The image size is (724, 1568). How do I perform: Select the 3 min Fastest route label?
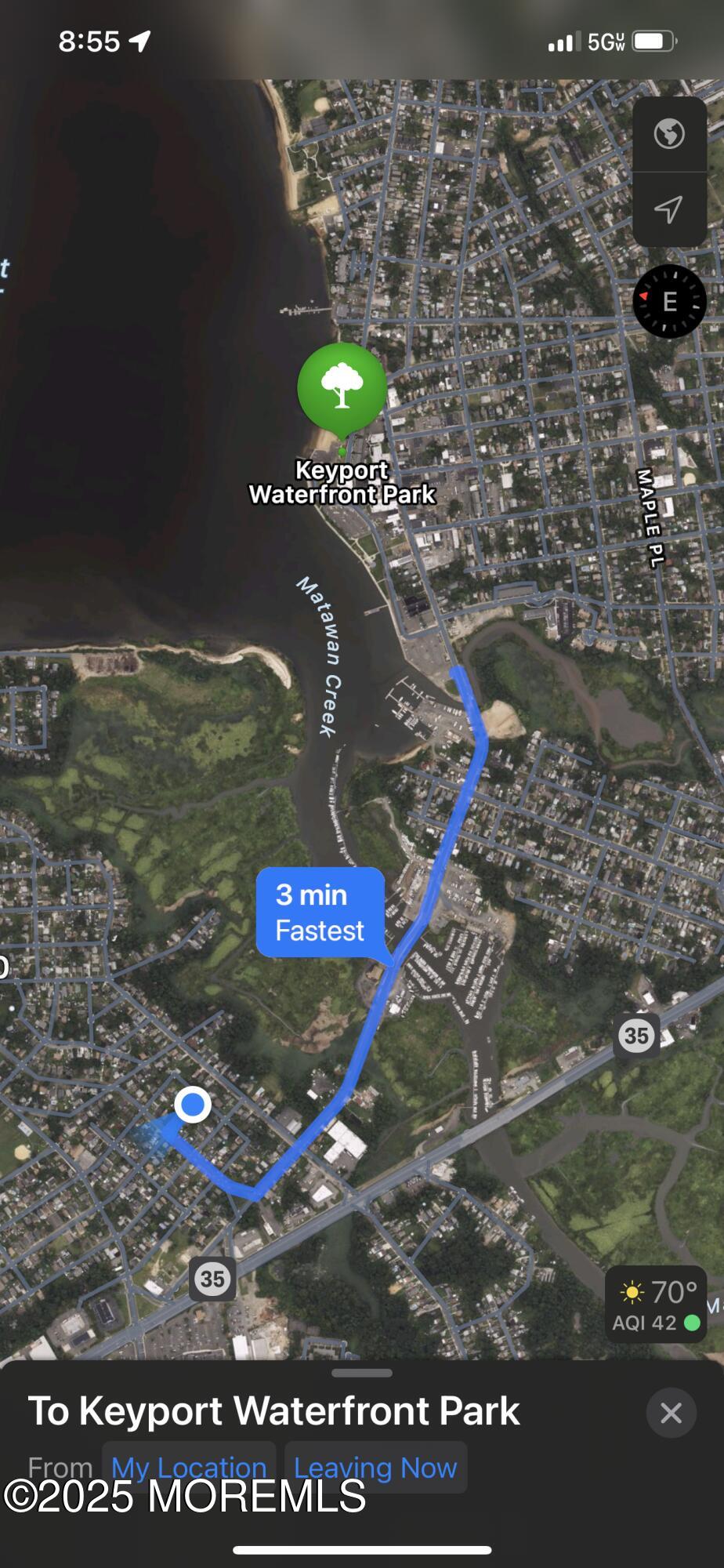click(x=320, y=912)
